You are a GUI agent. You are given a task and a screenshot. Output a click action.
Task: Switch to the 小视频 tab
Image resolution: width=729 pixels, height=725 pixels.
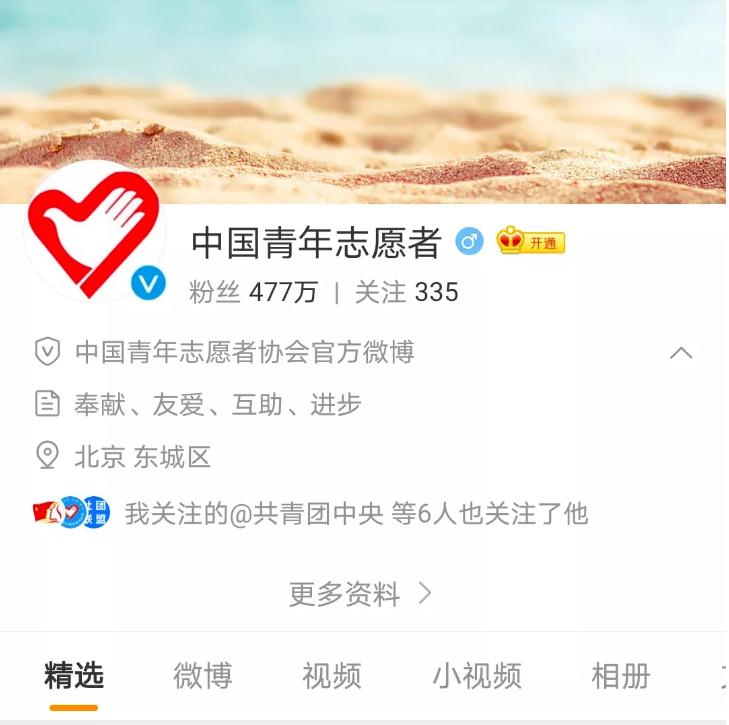476,676
